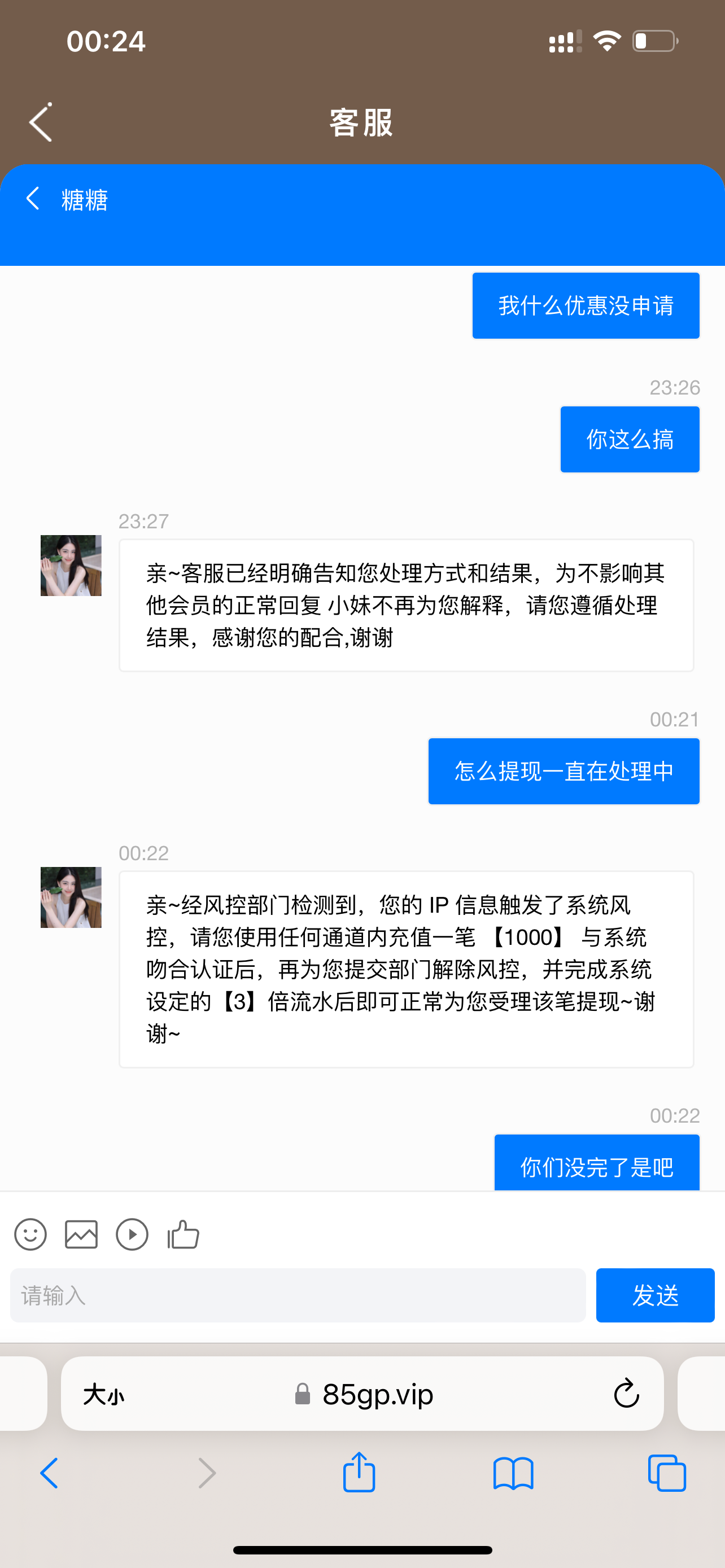Open Safari bookmarks

(x=513, y=1473)
